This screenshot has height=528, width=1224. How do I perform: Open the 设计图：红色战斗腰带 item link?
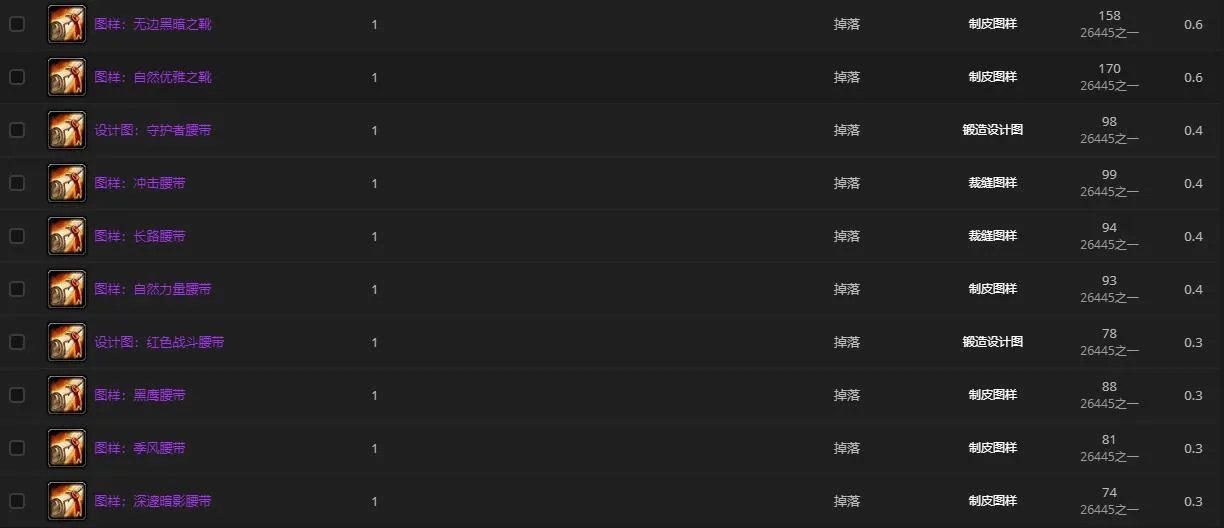pyautogui.click(x=159, y=342)
